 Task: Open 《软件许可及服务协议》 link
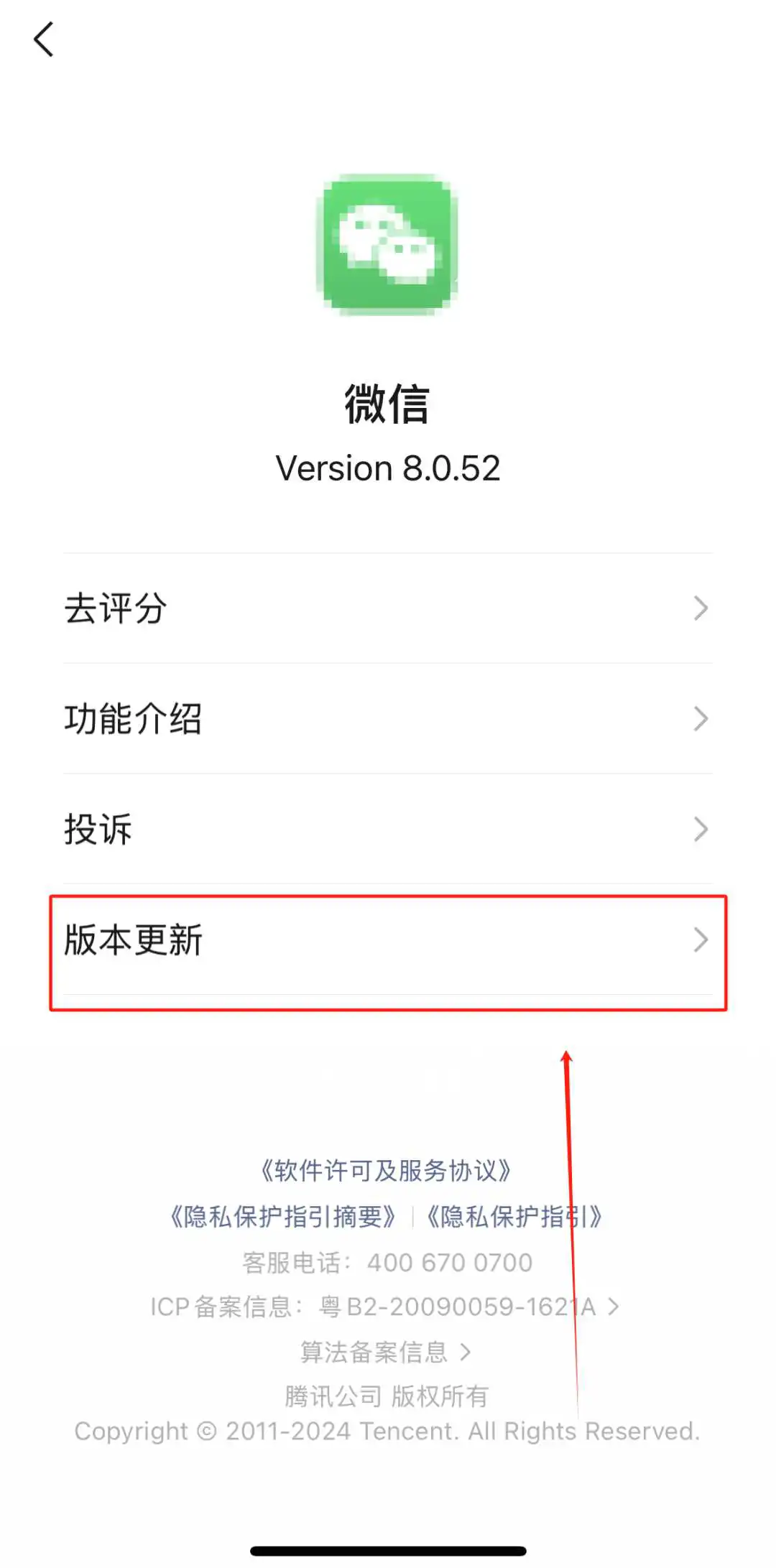386,1171
